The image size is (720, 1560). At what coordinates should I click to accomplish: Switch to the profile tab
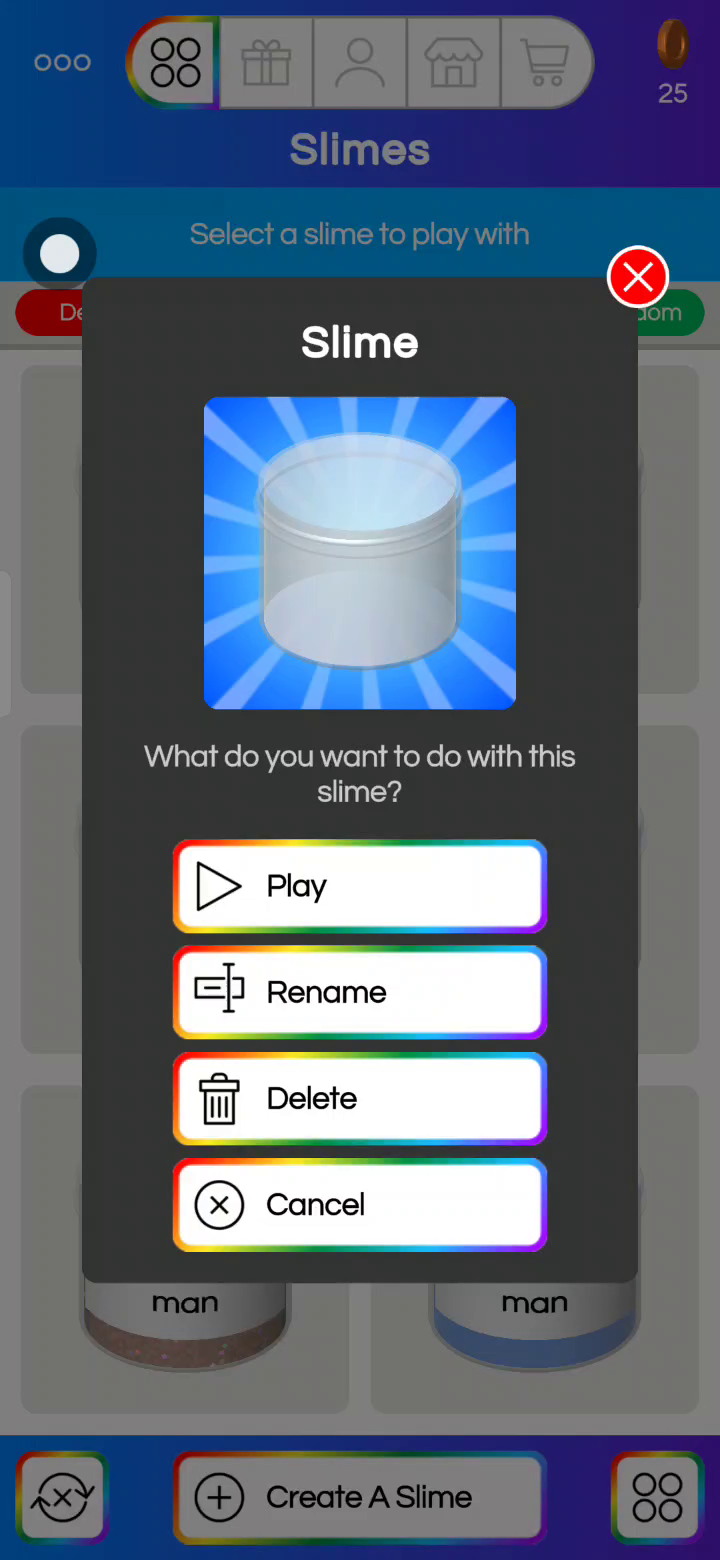(360, 62)
